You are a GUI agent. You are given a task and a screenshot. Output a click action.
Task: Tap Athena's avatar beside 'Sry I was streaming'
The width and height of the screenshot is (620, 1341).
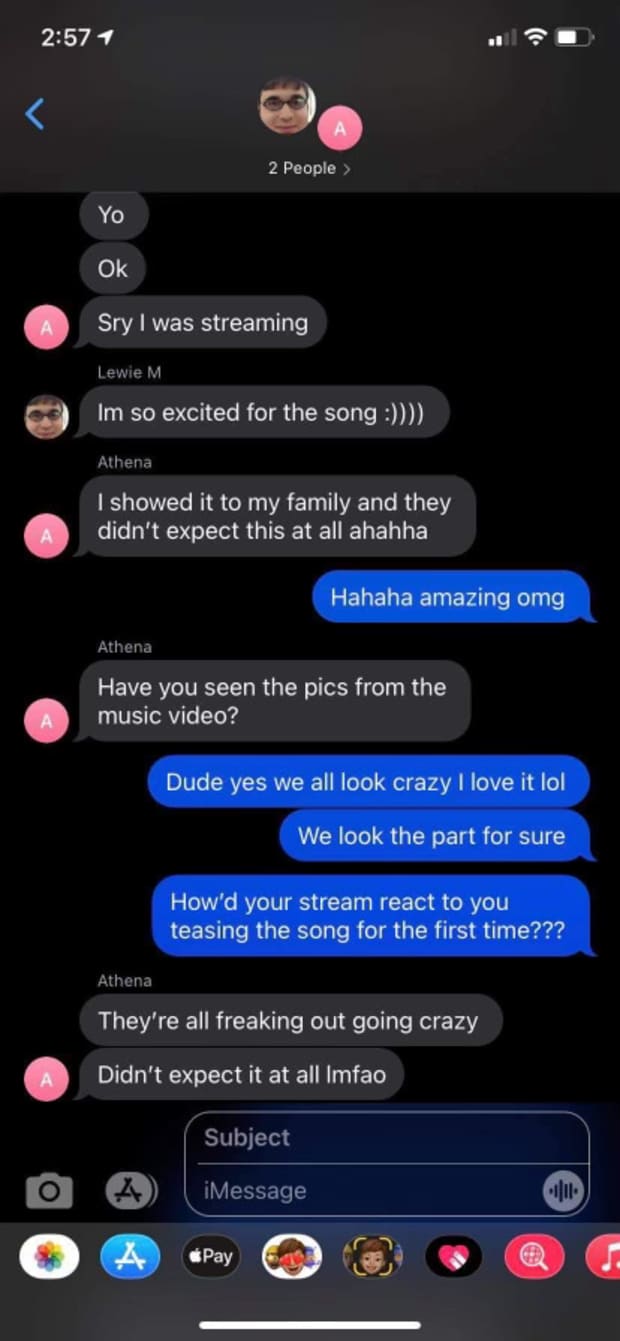pos(47,326)
